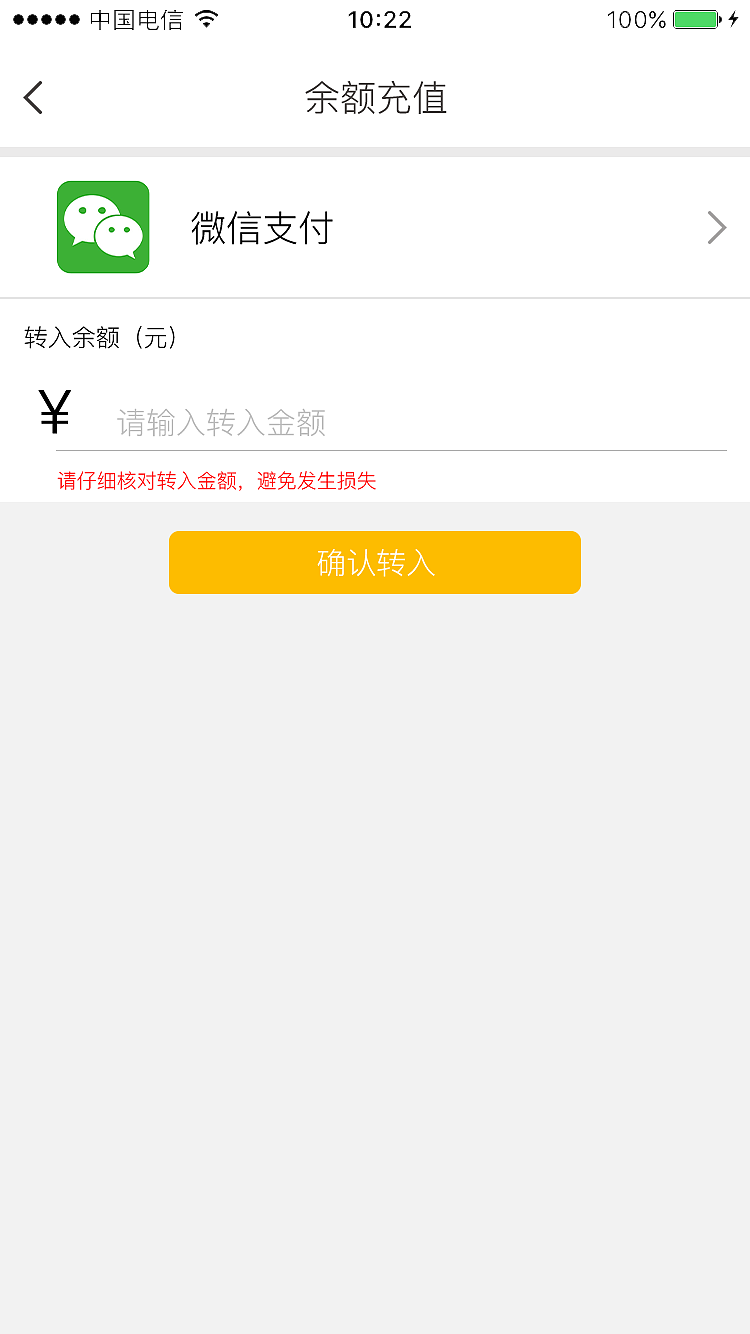Click the ¥ currency symbol

click(x=54, y=412)
